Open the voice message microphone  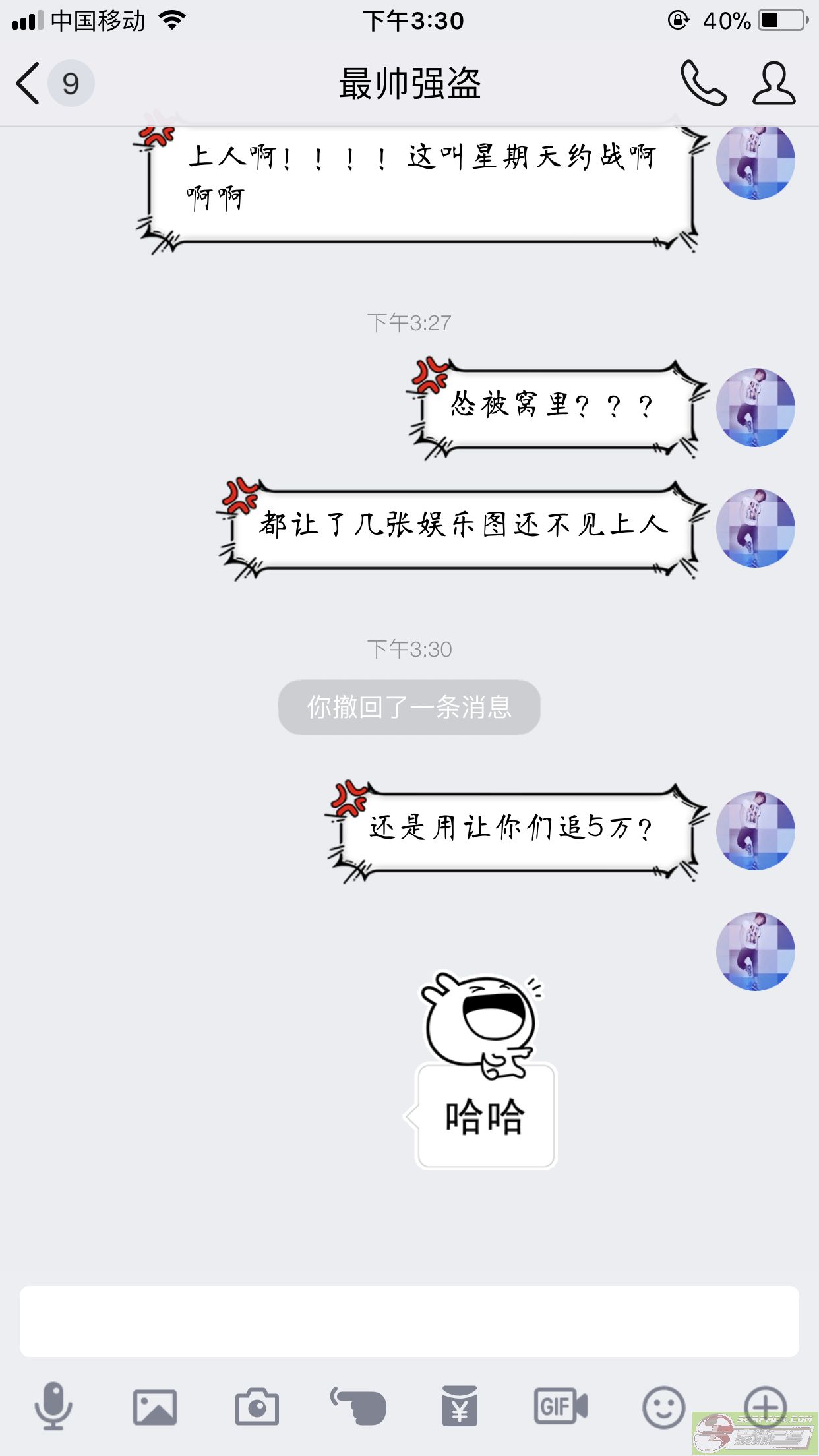(x=53, y=1406)
